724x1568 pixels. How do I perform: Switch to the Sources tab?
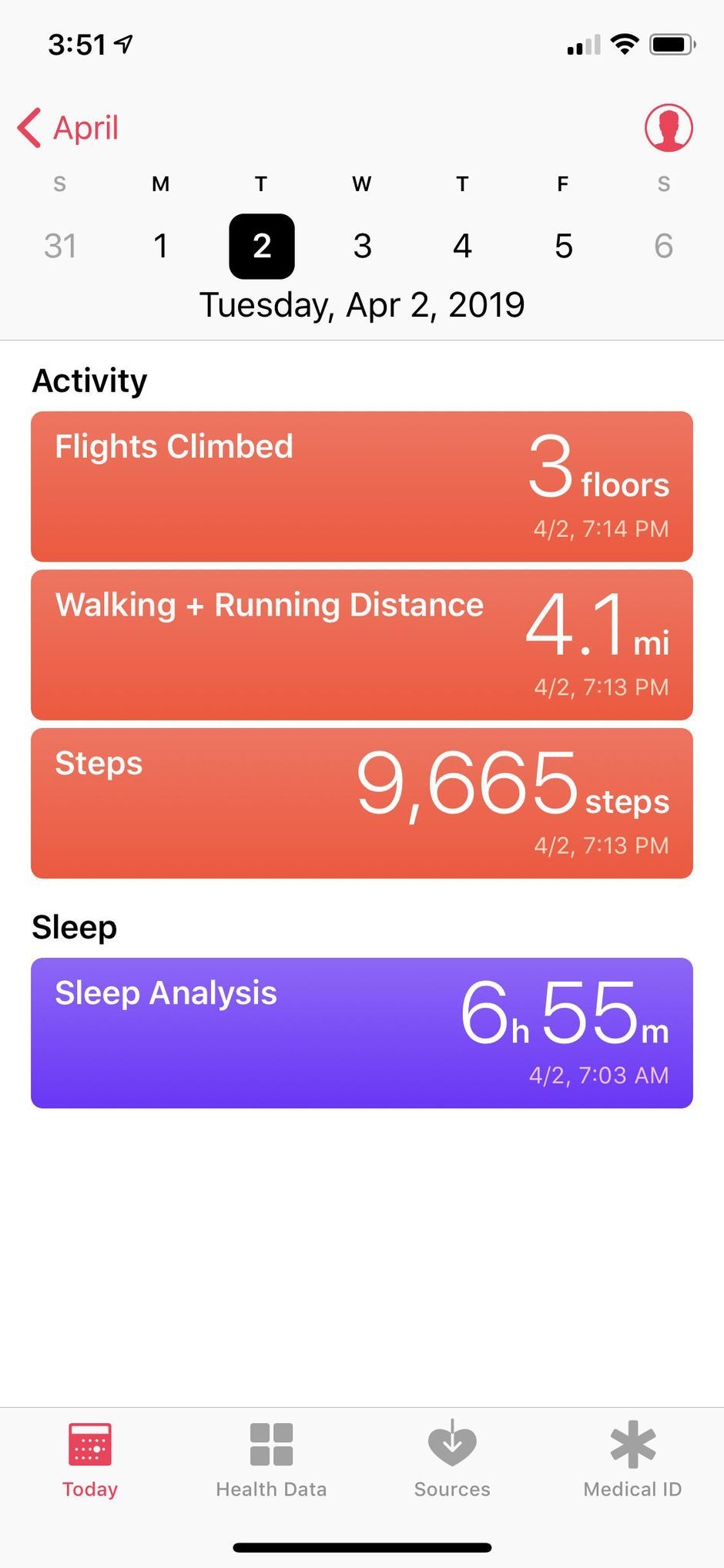tap(452, 1460)
